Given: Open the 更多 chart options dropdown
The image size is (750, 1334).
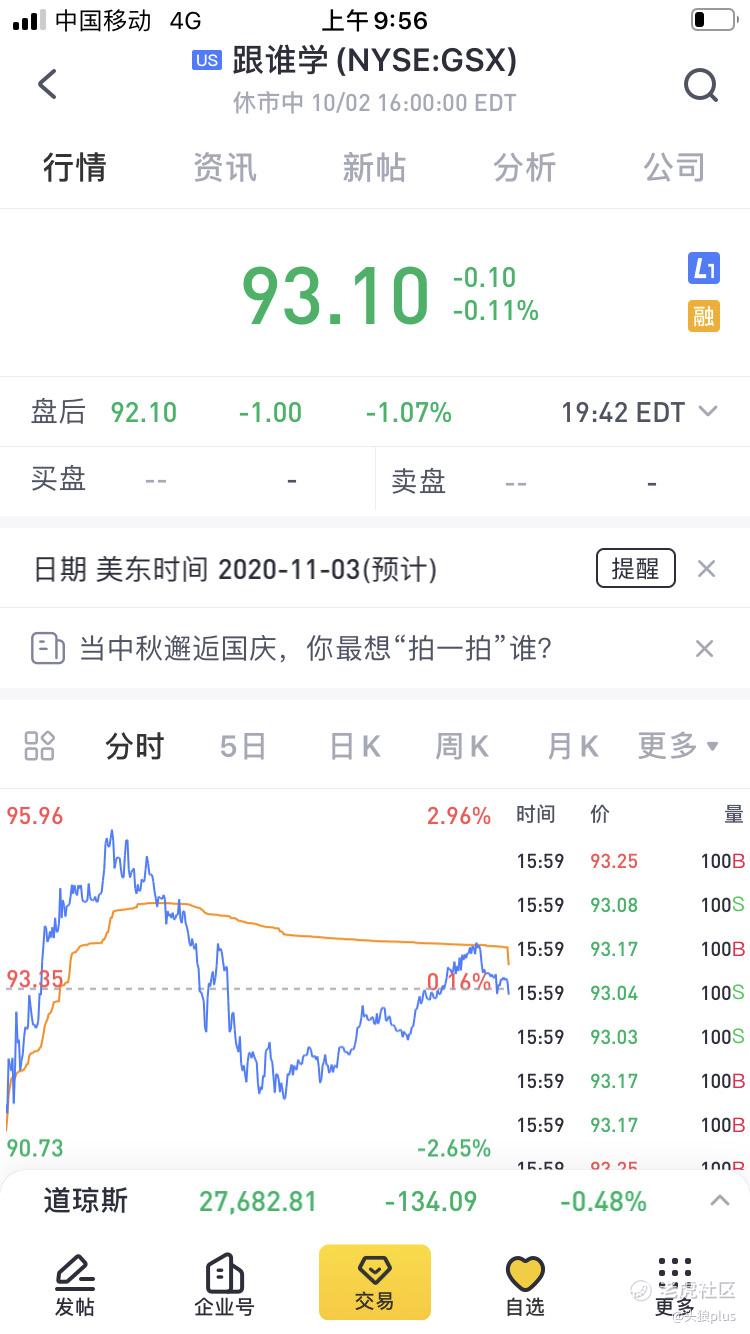Looking at the screenshot, I should (678, 745).
